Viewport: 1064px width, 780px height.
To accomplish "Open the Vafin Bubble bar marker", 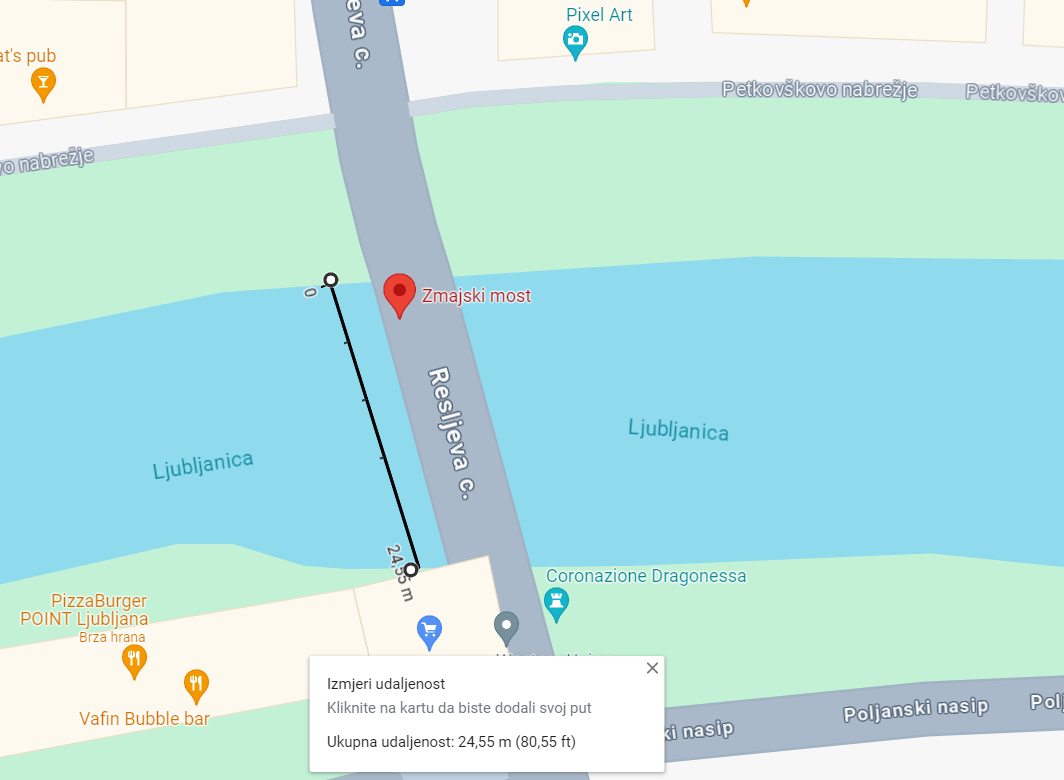I will pyautogui.click(x=196, y=685).
